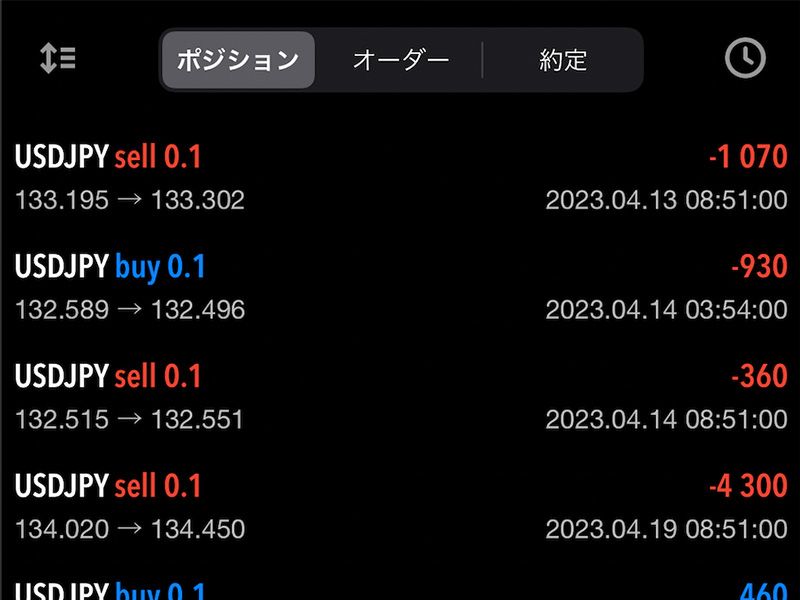Select the ポジション tab
The image size is (800, 600).
point(238,60)
